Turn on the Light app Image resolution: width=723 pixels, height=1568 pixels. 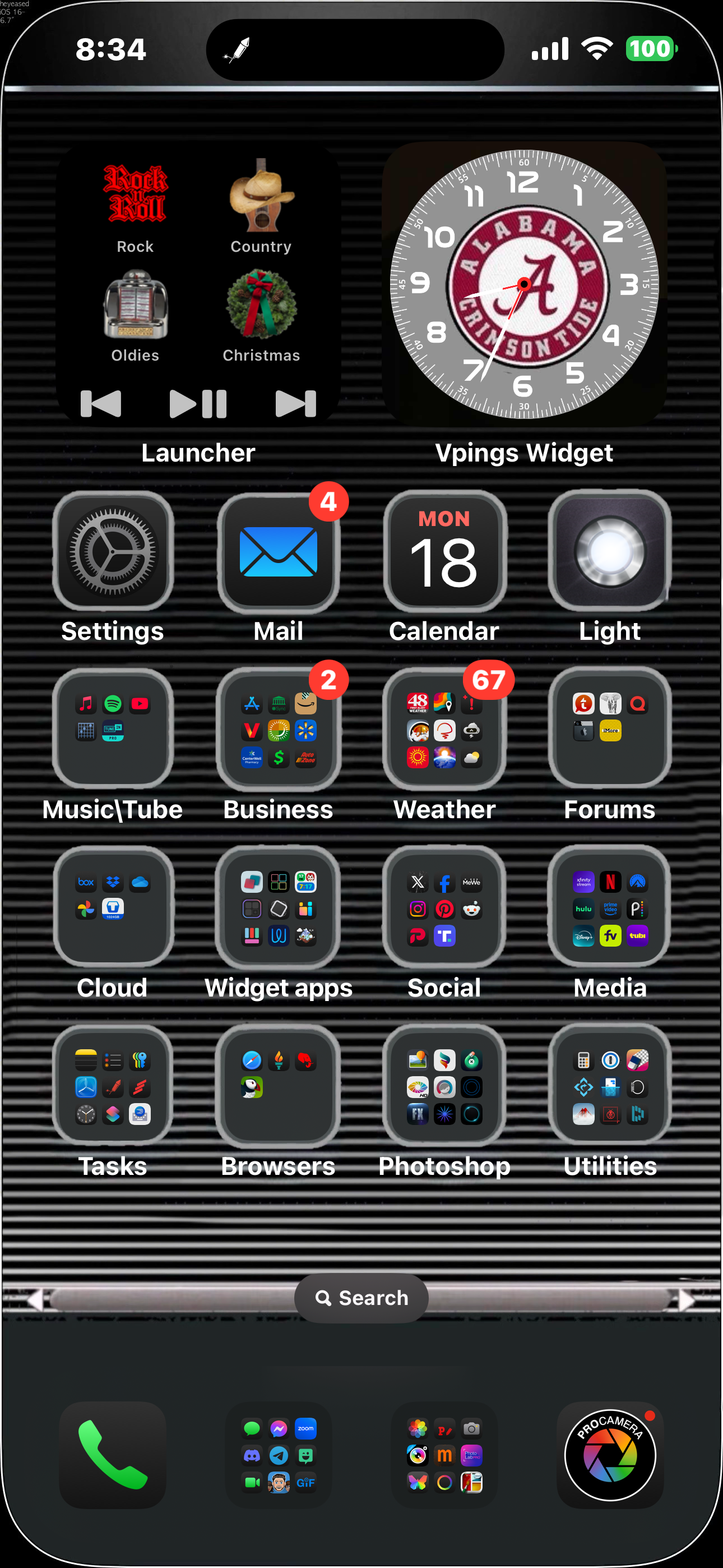coord(609,552)
